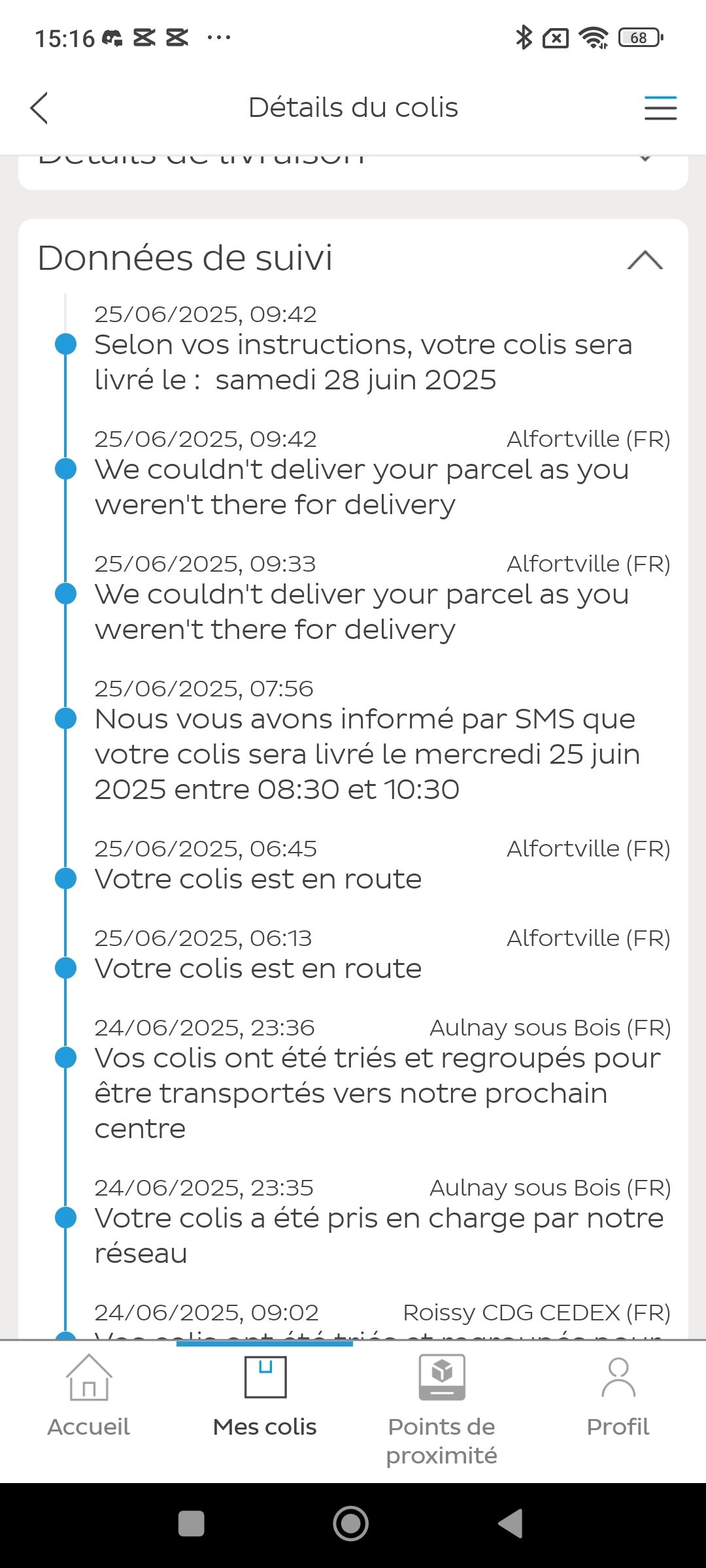
Task: Open the hamburger menu
Action: click(660, 108)
